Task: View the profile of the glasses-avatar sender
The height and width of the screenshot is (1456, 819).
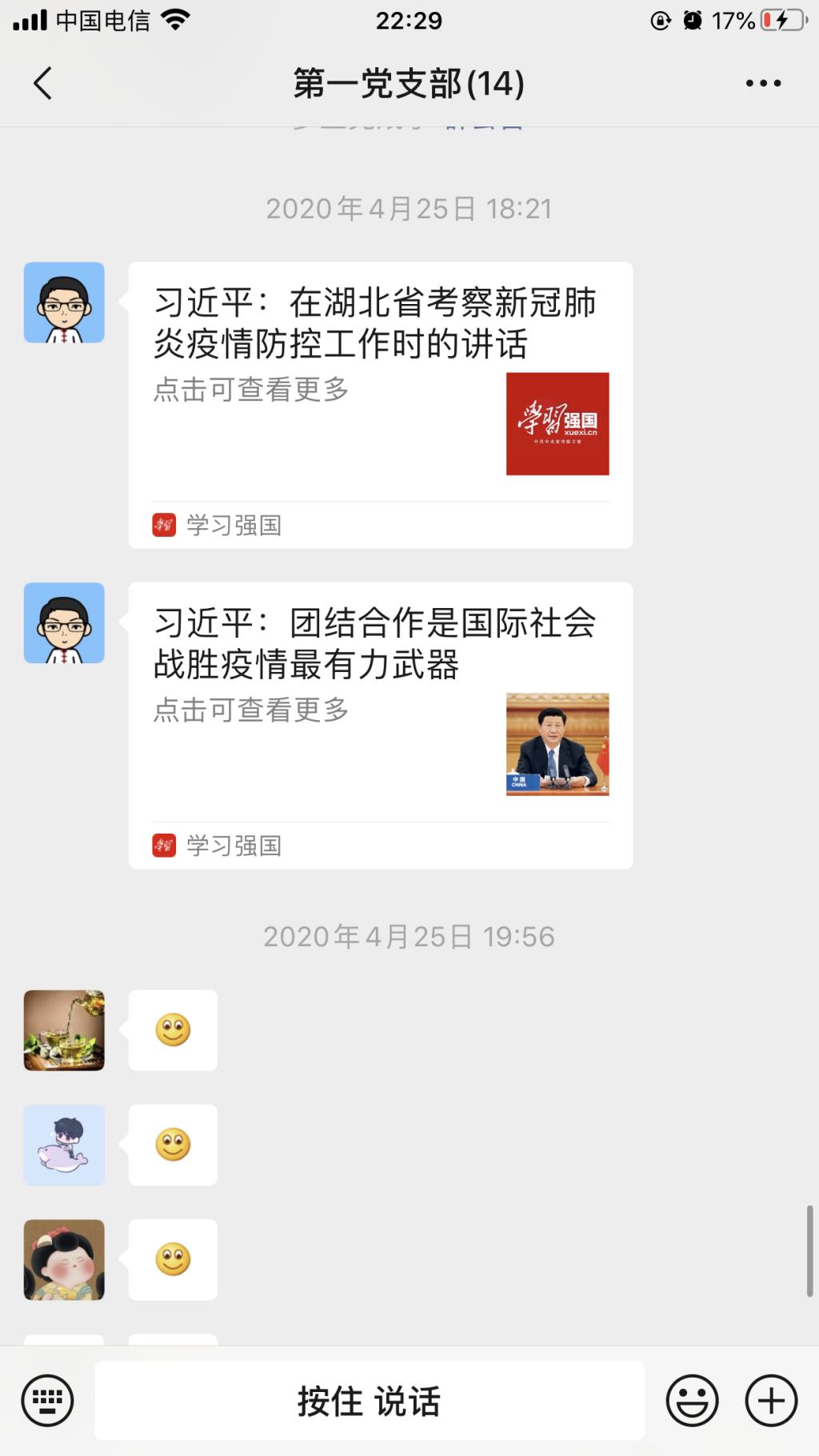Action: pyautogui.click(x=64, y=302)
